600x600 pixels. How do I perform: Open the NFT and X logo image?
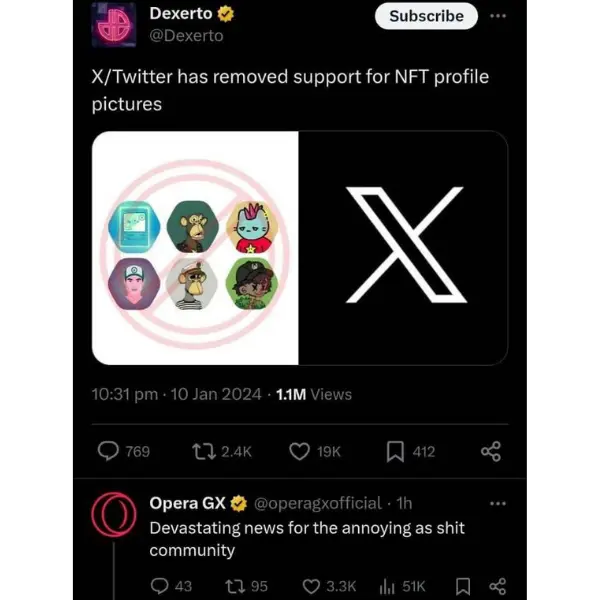tap(300, 247)
